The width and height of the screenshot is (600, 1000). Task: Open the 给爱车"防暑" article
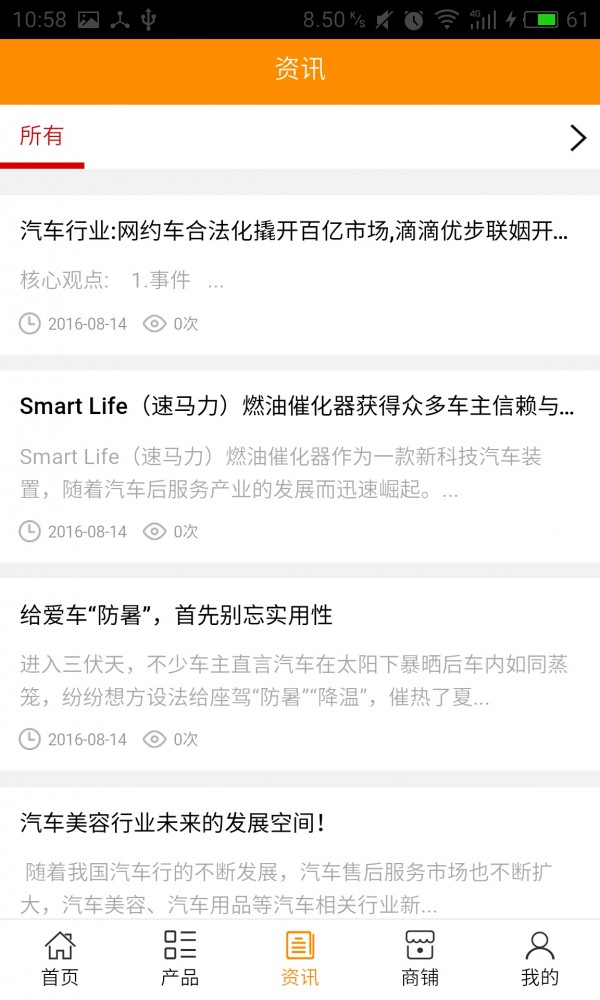(176, 616)
